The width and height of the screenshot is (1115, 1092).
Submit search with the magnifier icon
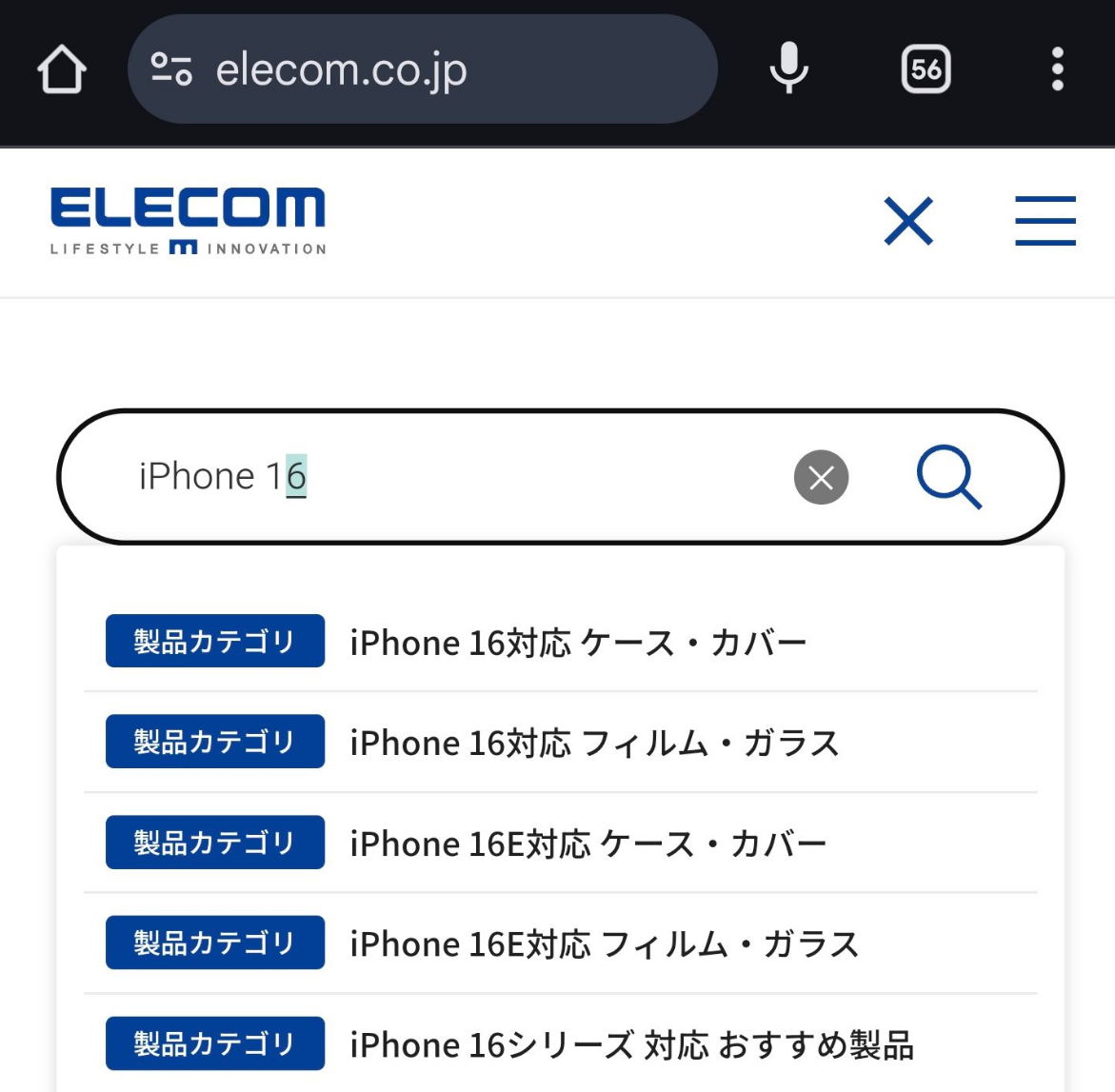click(948, 477)
